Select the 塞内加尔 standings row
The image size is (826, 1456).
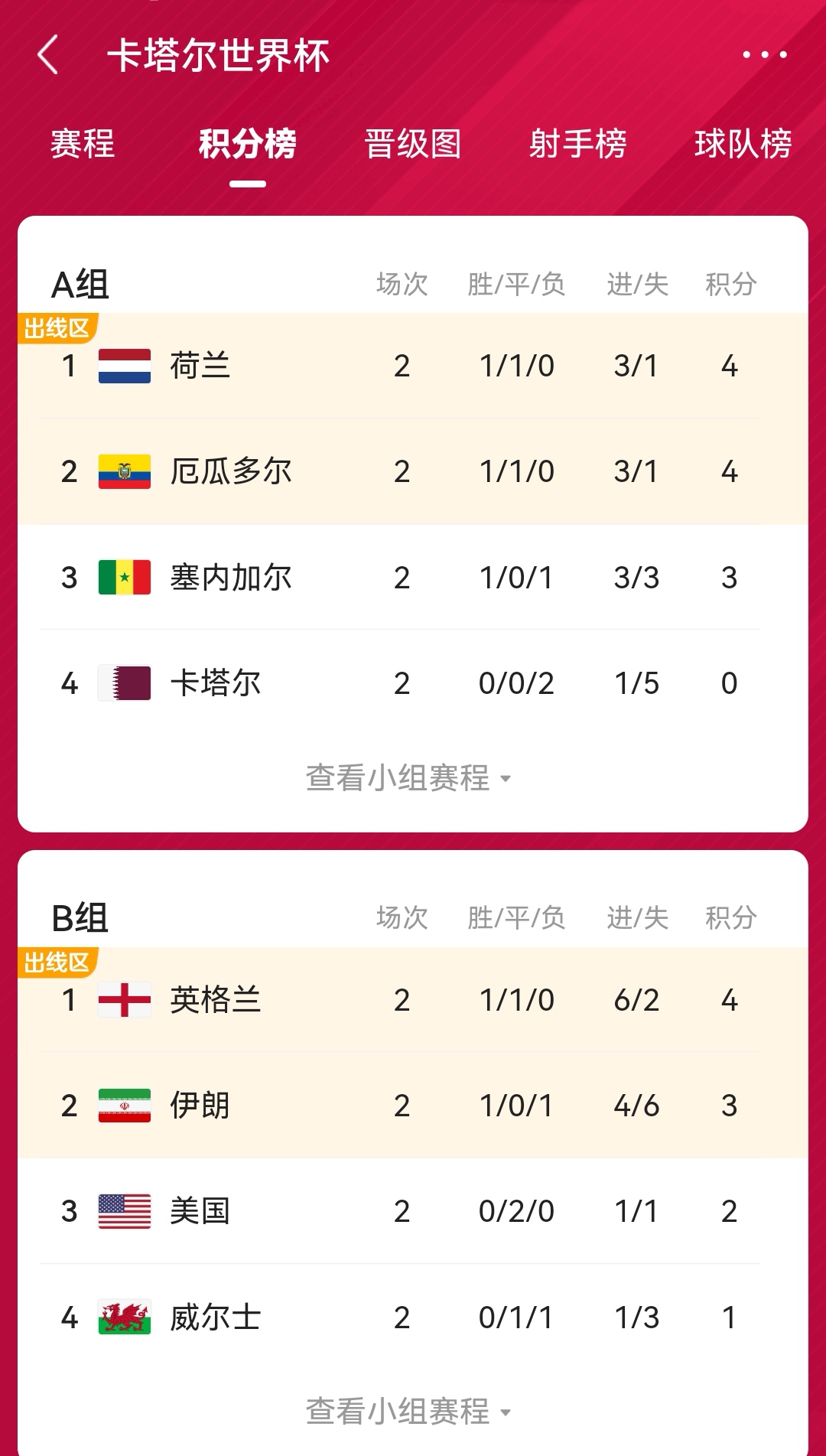(229, 578)
